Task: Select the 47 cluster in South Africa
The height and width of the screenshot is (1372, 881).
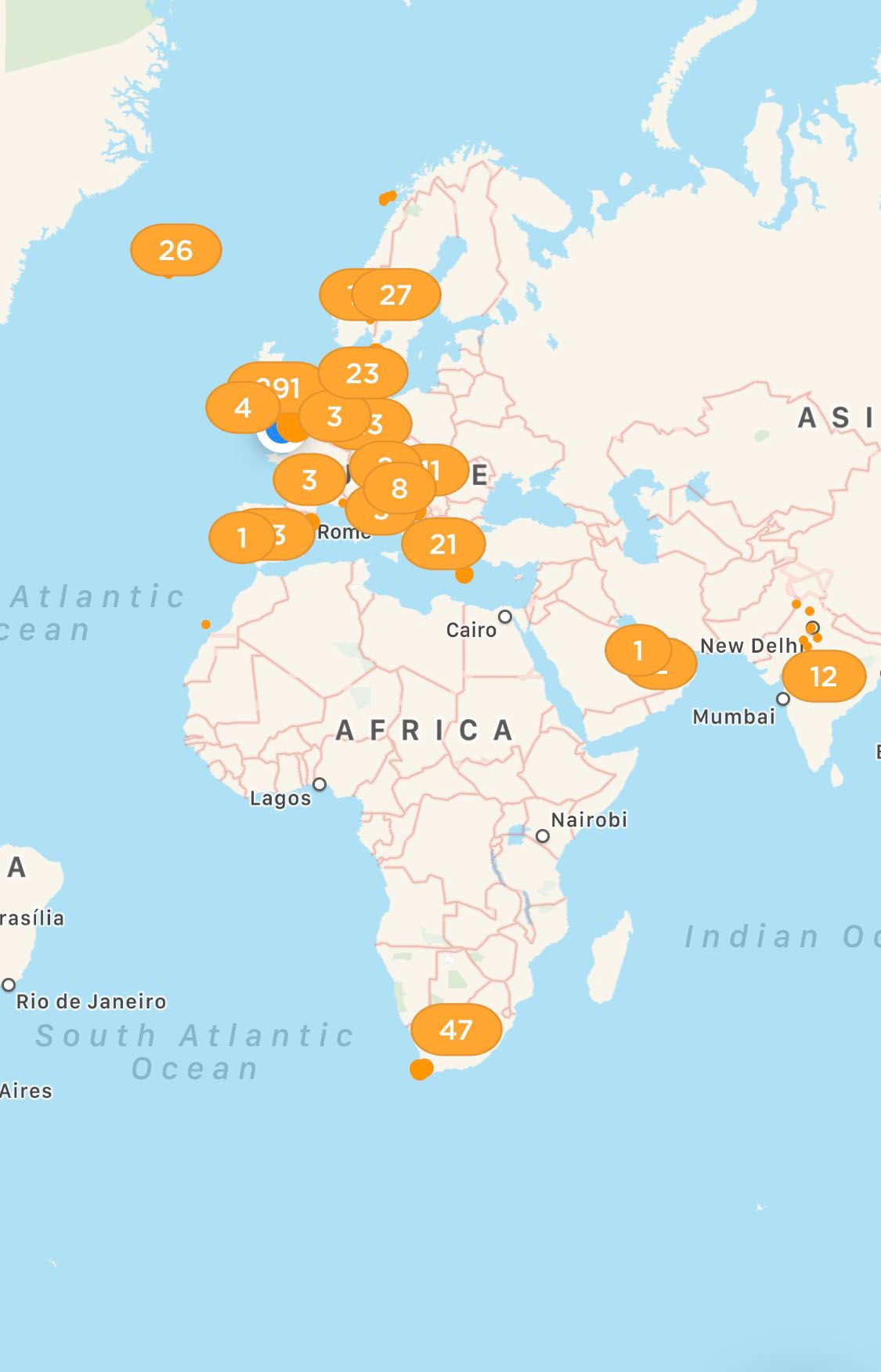Action: (x=456, y=1029)
